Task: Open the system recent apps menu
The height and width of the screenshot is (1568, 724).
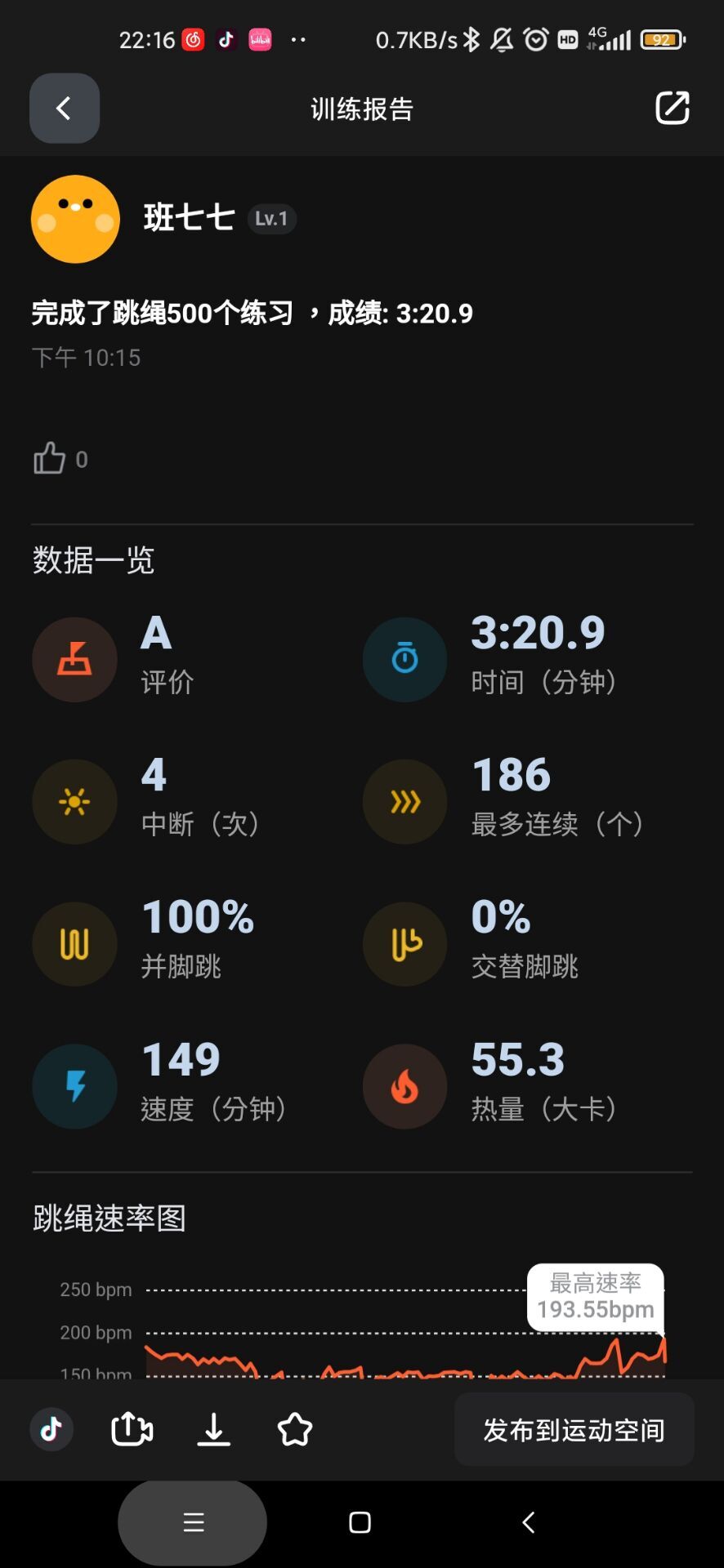Action: tap(193, 1522)
